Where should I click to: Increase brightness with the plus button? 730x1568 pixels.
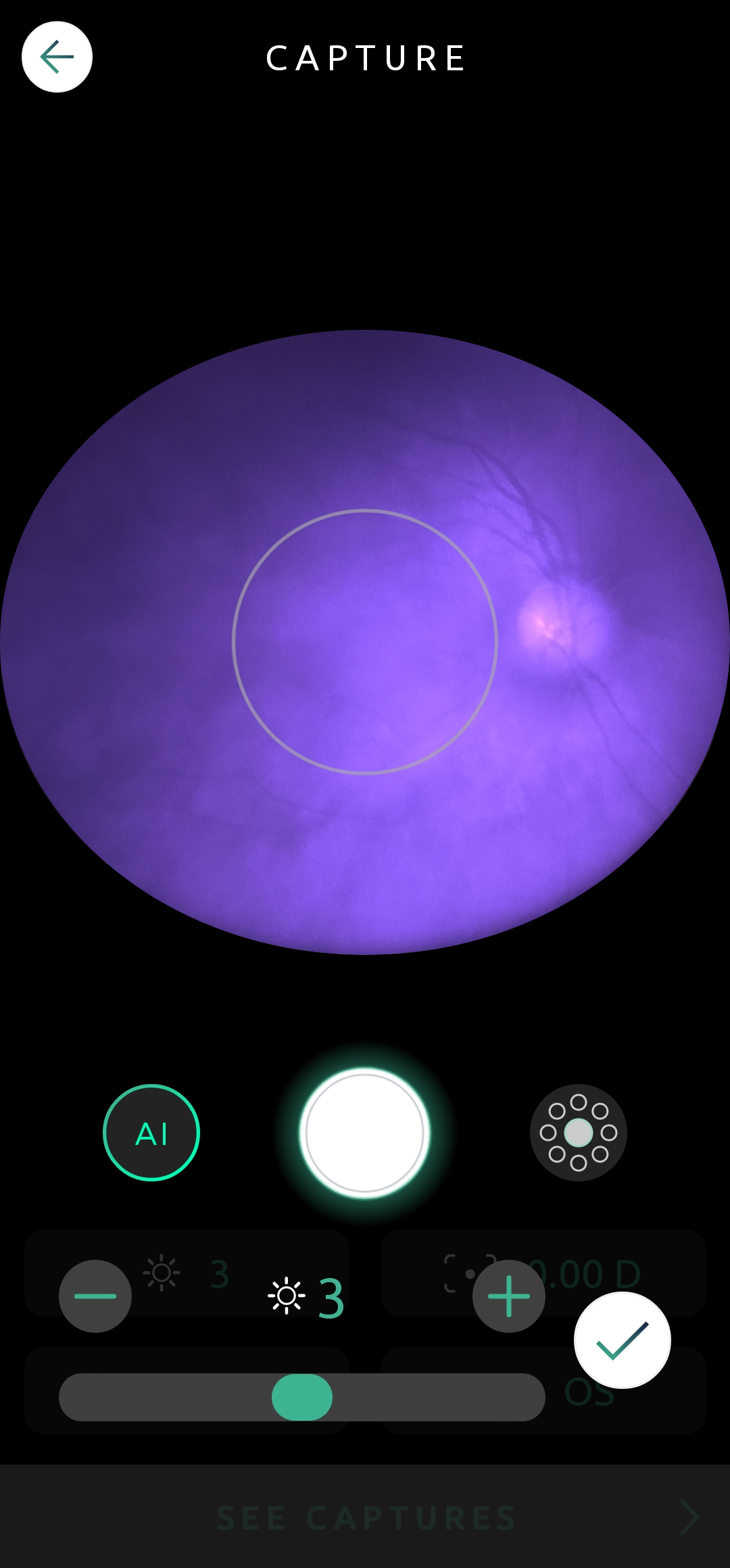[509, 1296]
